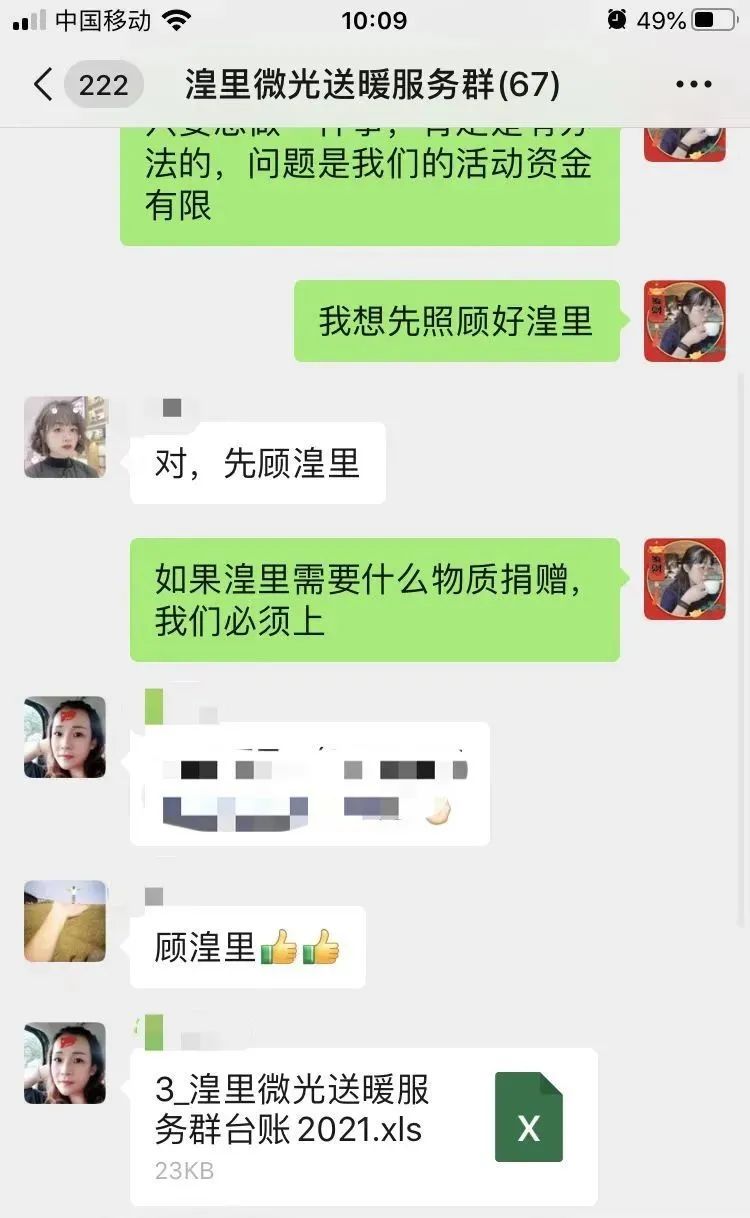The image size is (750, 1218).
Task: View profile of sender of "顾湟里" thumbs-up message
Action: click(65, 921)
